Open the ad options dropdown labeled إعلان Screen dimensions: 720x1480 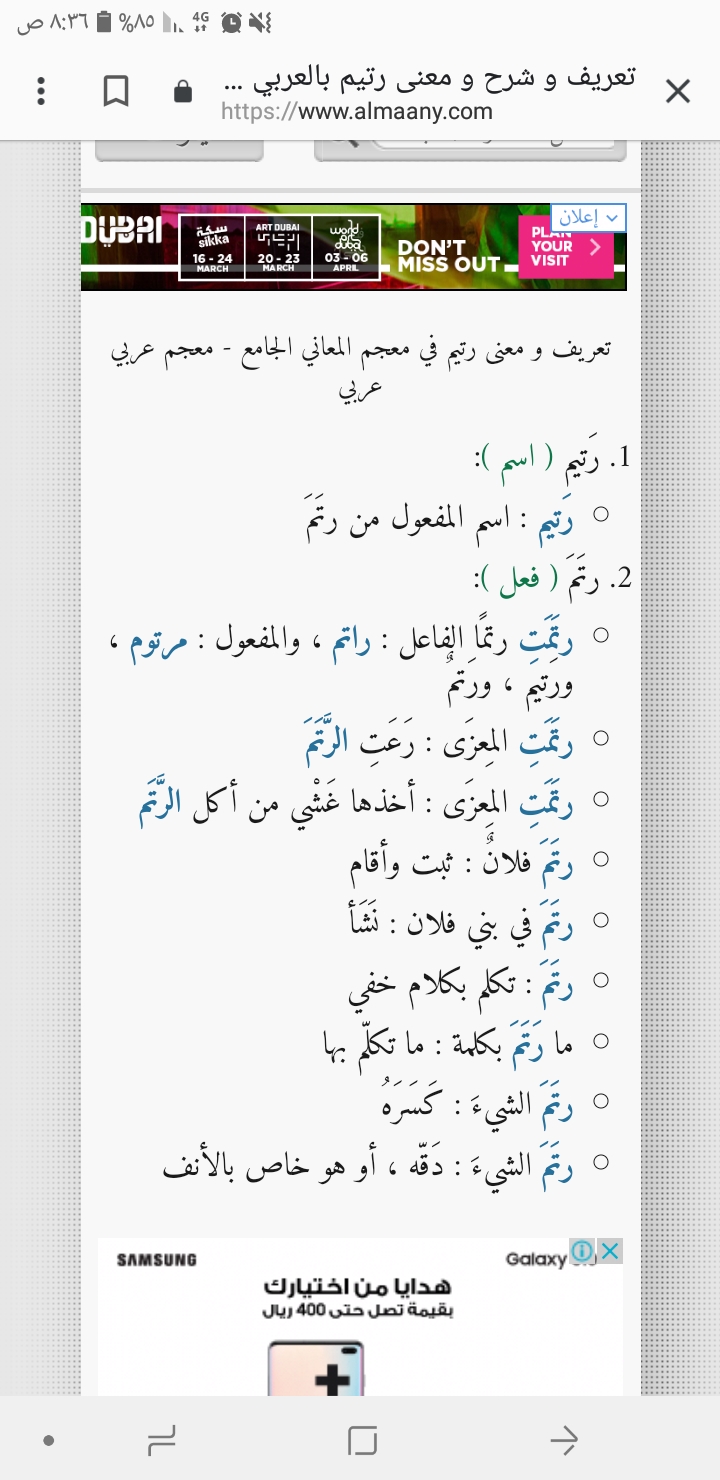pyautogui.click(x=588, y=217)
